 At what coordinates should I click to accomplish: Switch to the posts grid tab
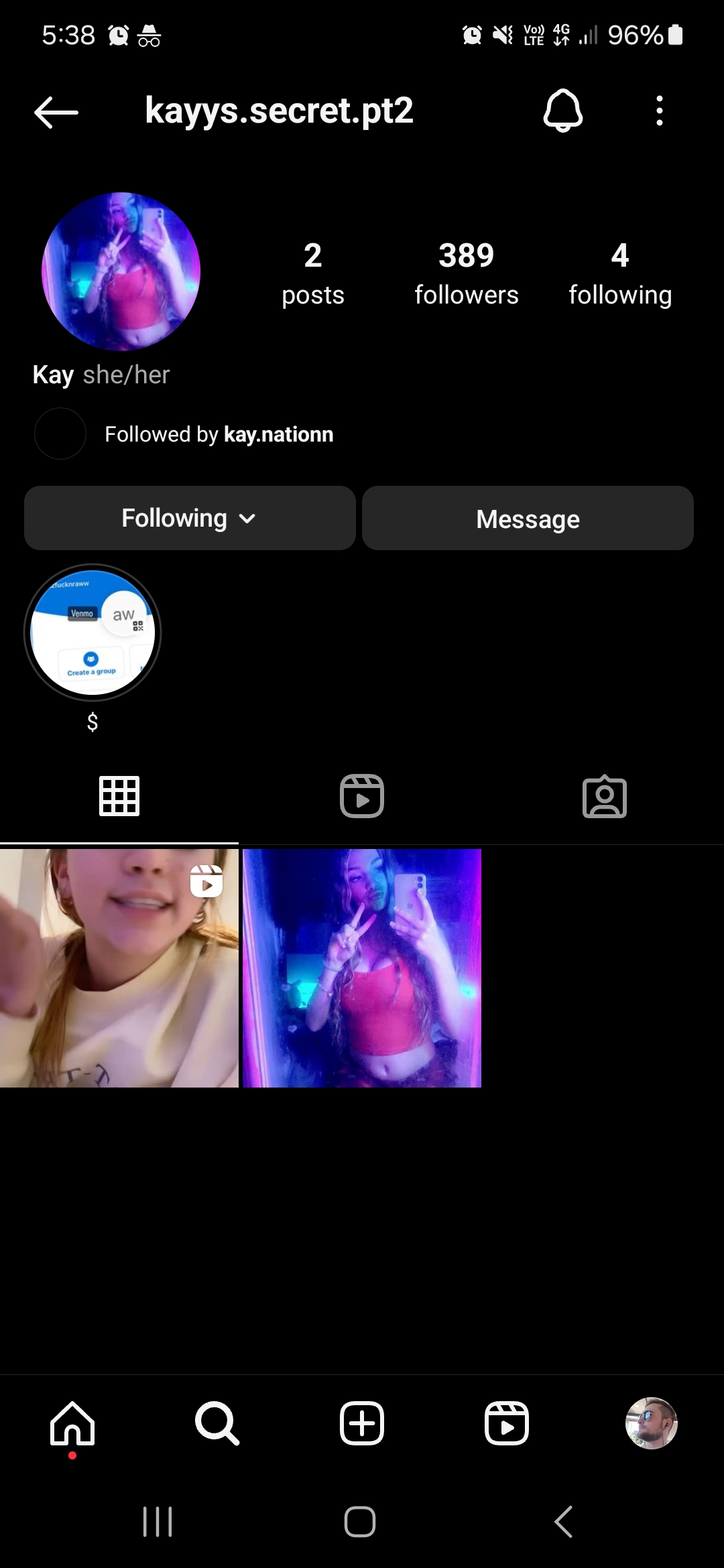tap(119, 796)
